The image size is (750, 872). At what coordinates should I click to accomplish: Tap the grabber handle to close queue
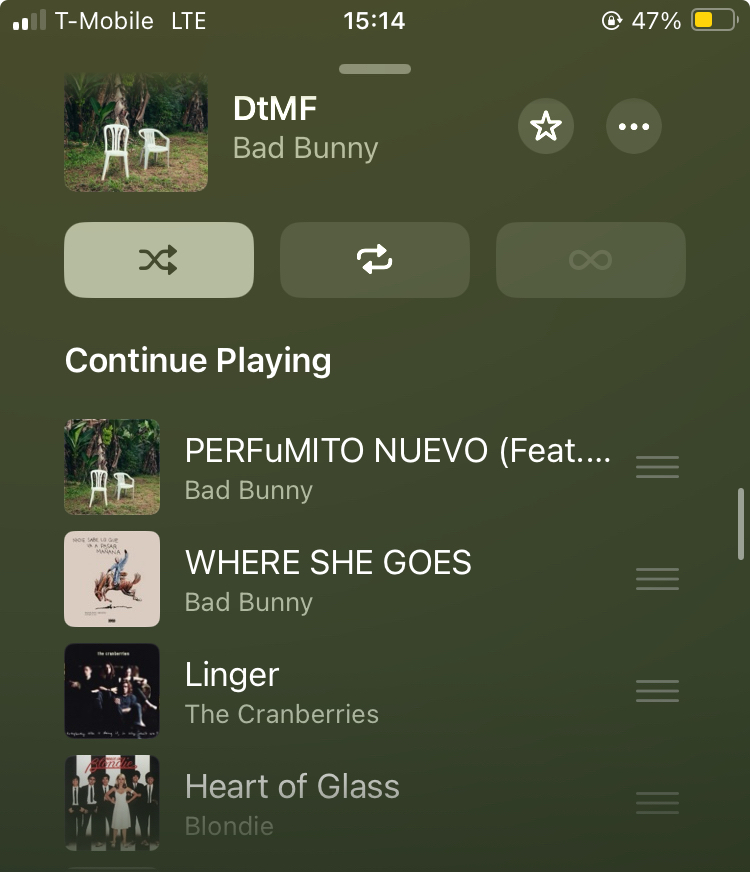pyautogui.click(x=375, y=69)
